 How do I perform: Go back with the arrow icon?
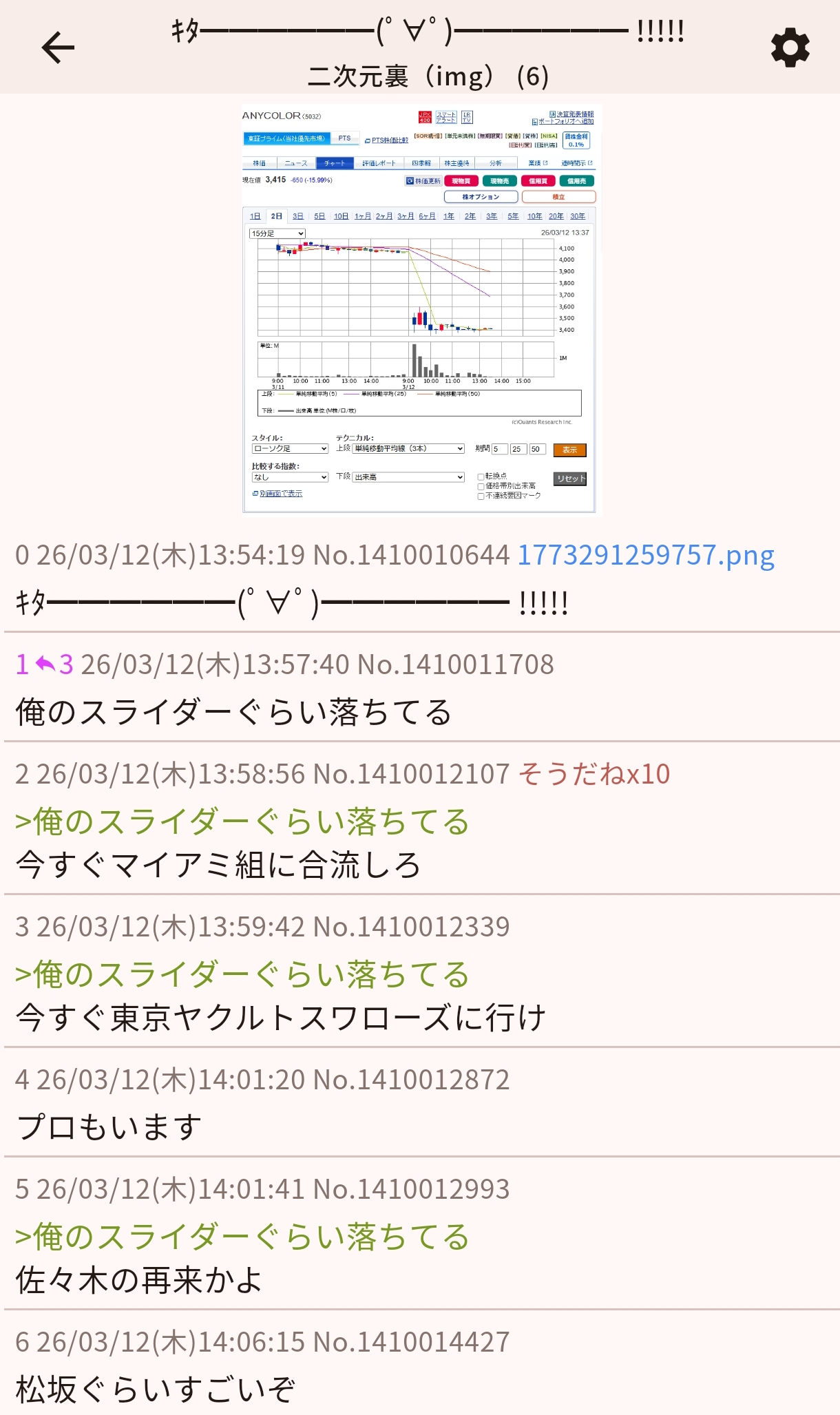[58, 48]
